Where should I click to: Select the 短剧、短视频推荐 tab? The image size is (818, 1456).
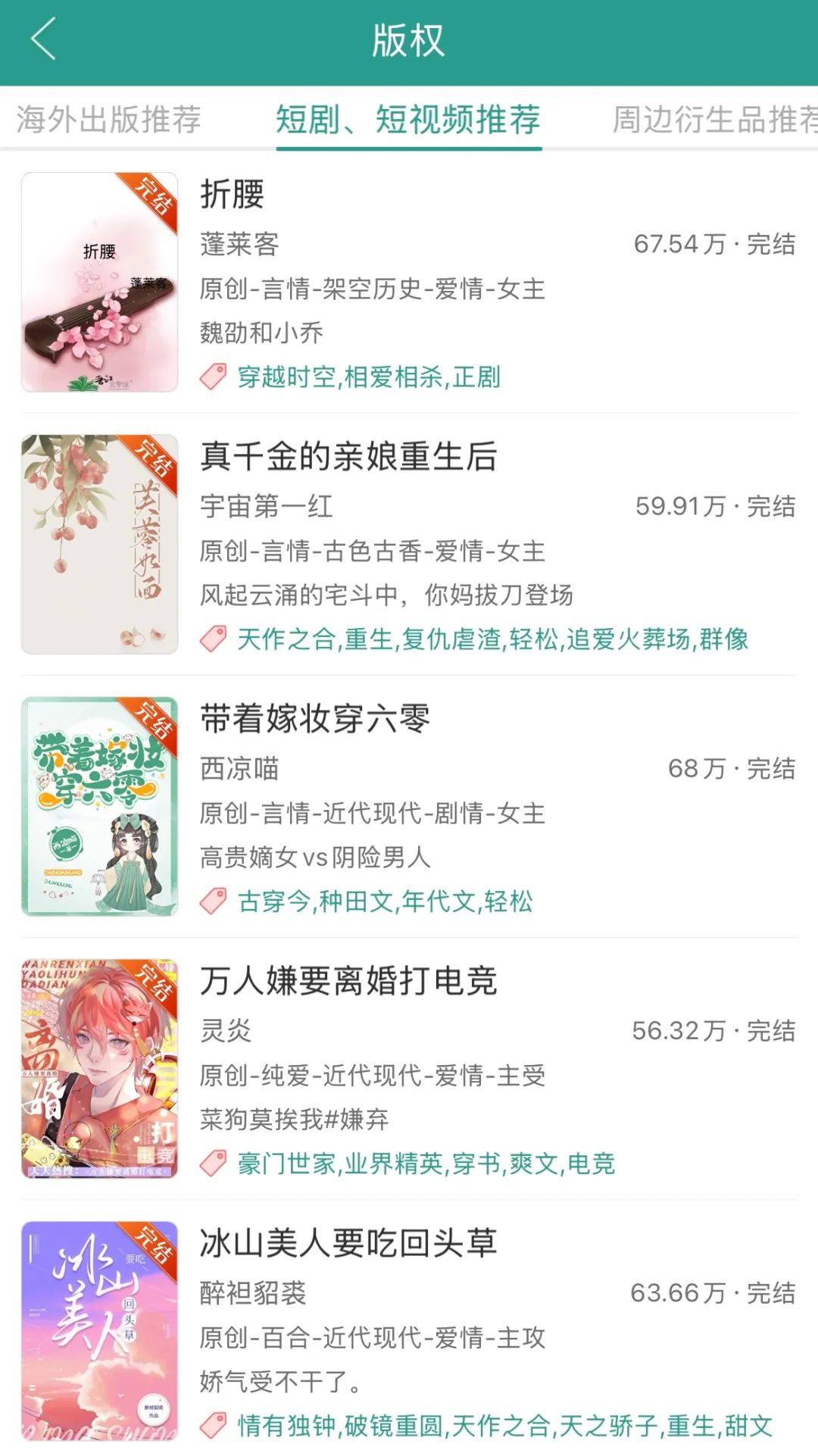pyautogui.click(x=408, y=120)
